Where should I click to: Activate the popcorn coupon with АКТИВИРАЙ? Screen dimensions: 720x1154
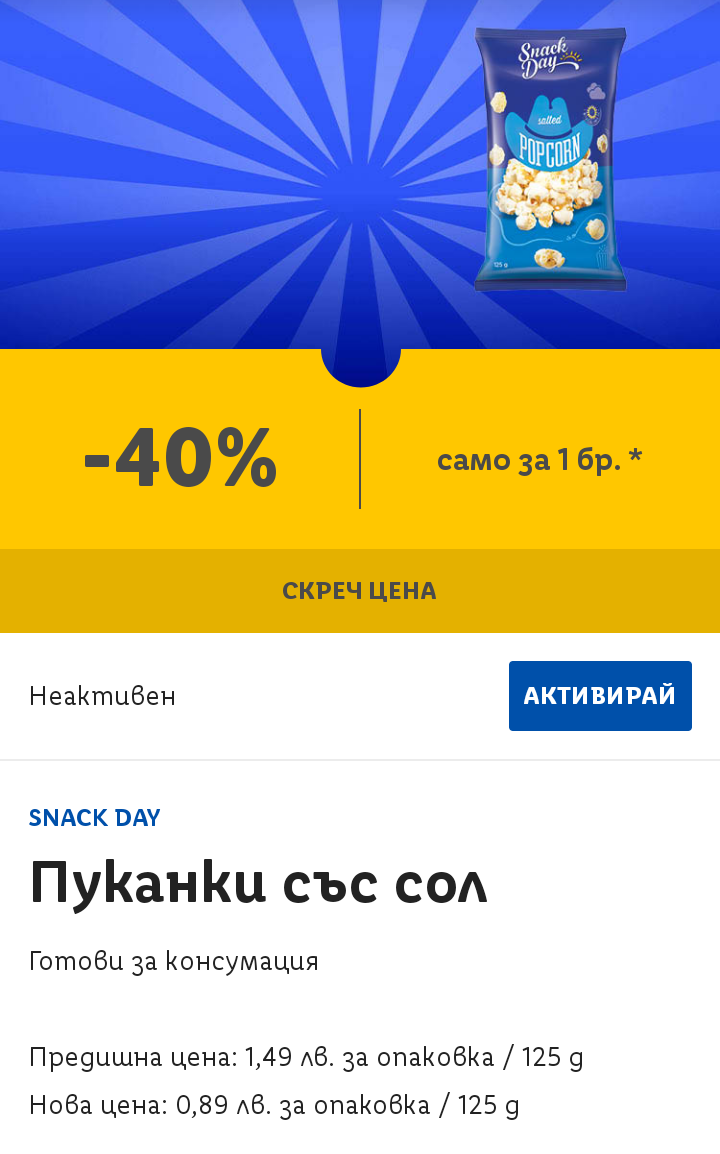point(600,696)
